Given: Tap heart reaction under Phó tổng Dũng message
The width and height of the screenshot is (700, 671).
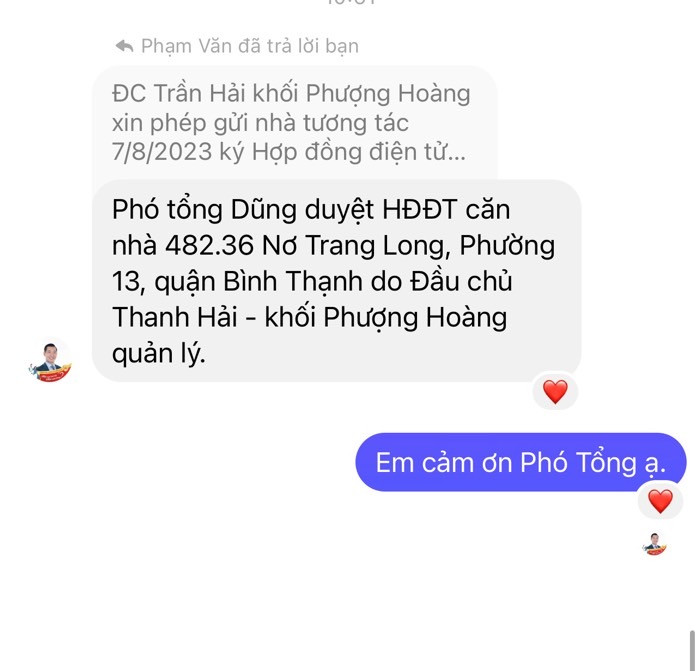Looking at the screenshot, I should tap(555, 391).
